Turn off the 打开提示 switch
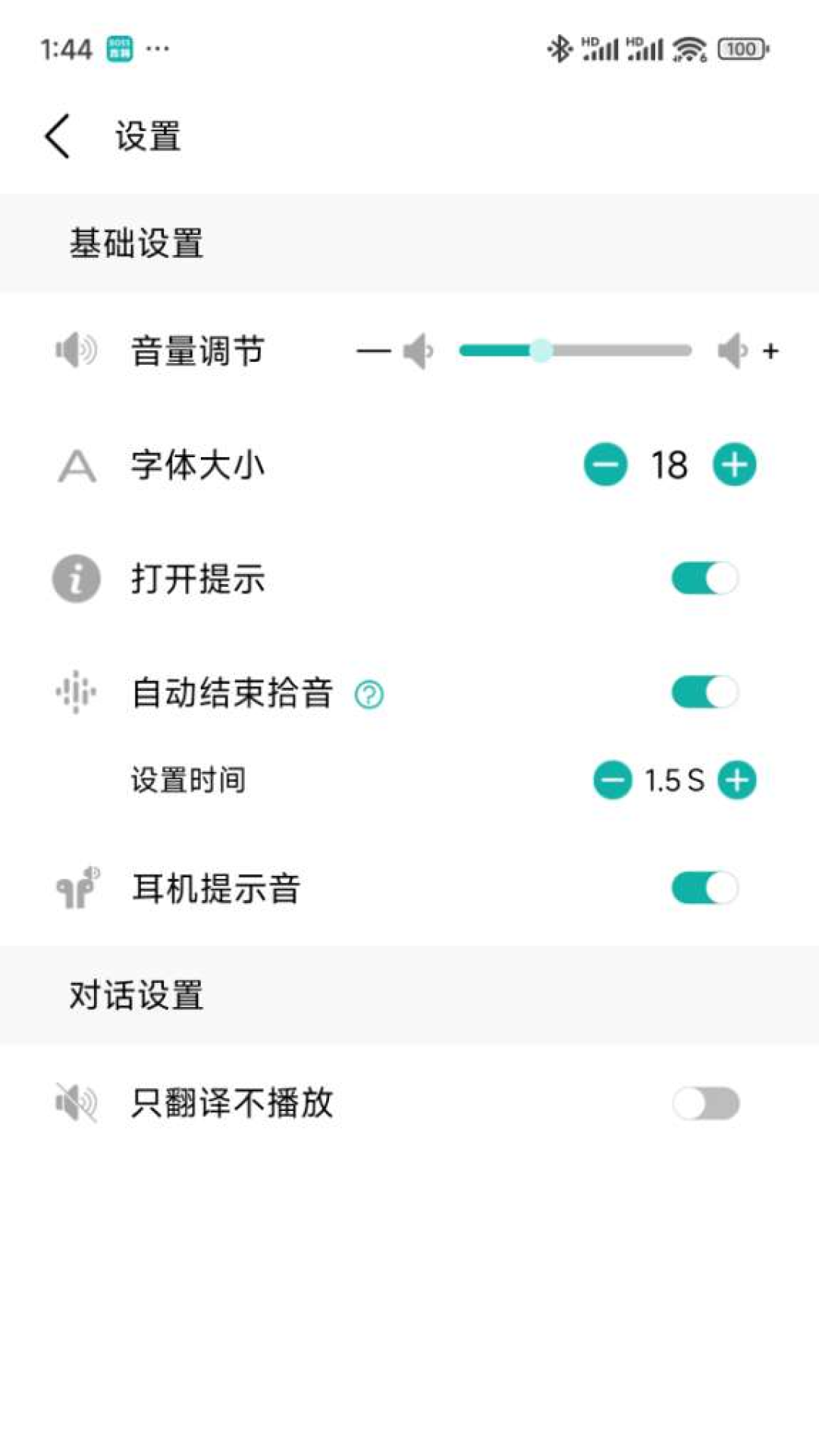Viewport: 819px width, 1456px height. tap(704, 579)
